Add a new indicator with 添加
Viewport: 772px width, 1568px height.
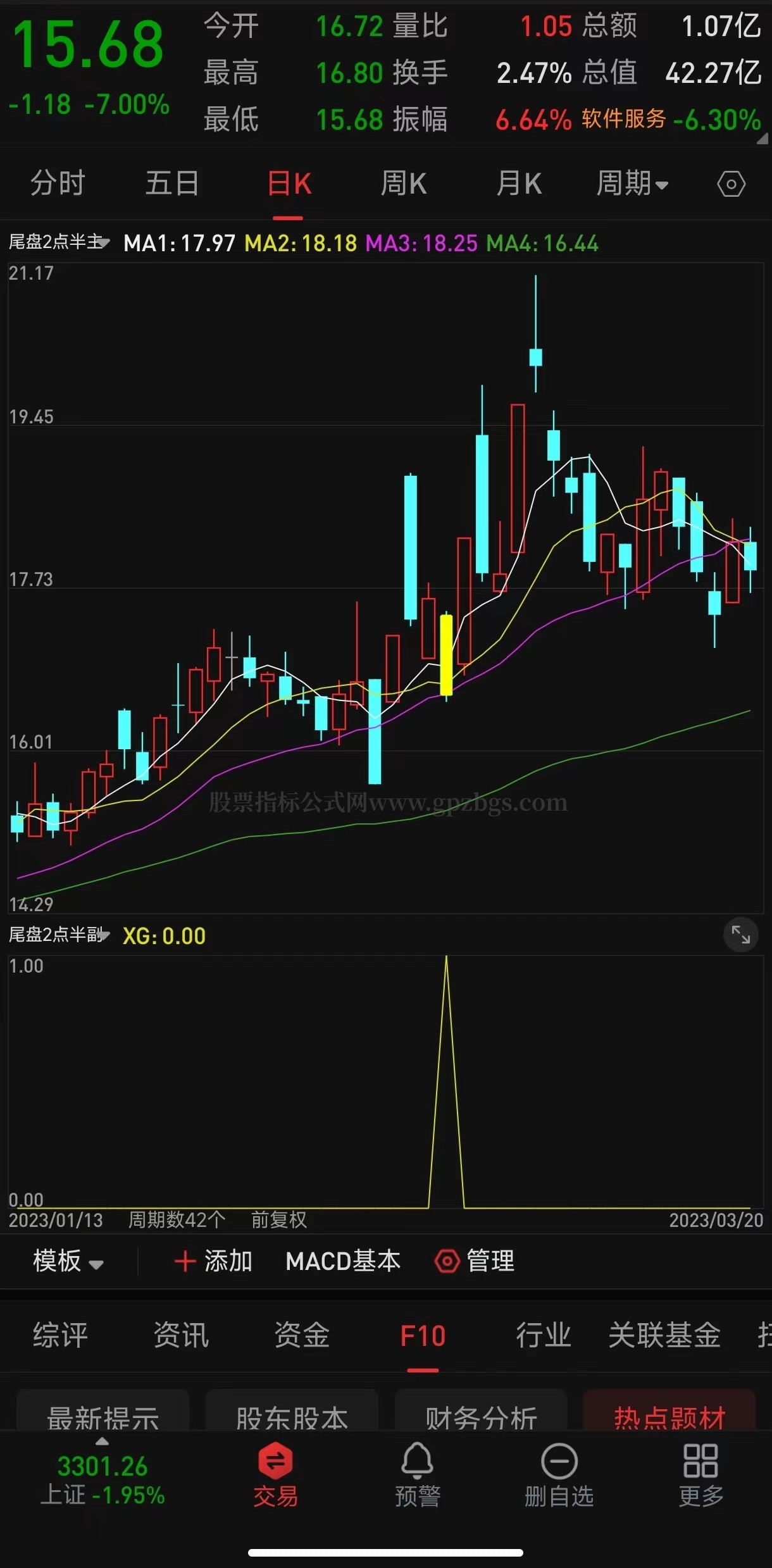point(214,1261)
